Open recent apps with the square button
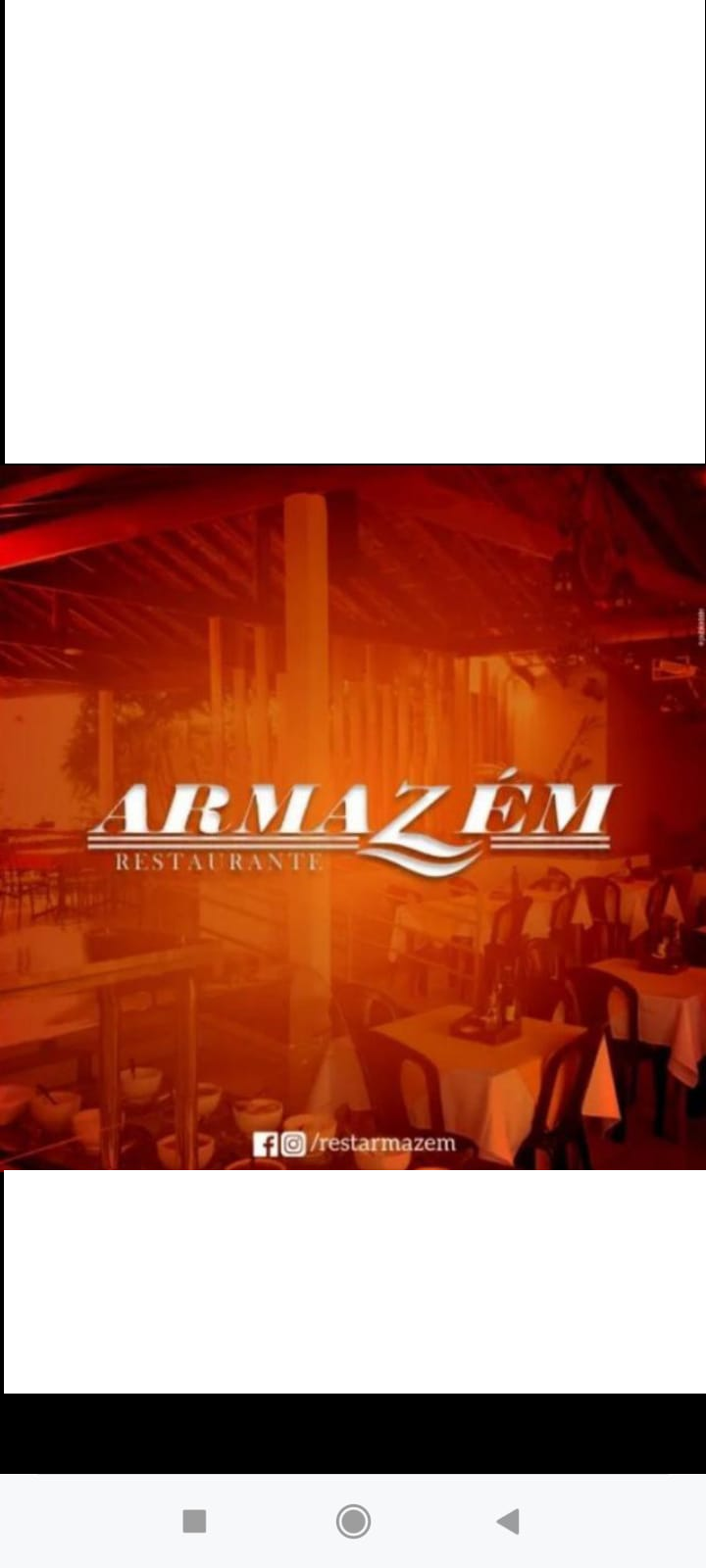This screenshot has height=1568, width=706. click(194, 1521)
